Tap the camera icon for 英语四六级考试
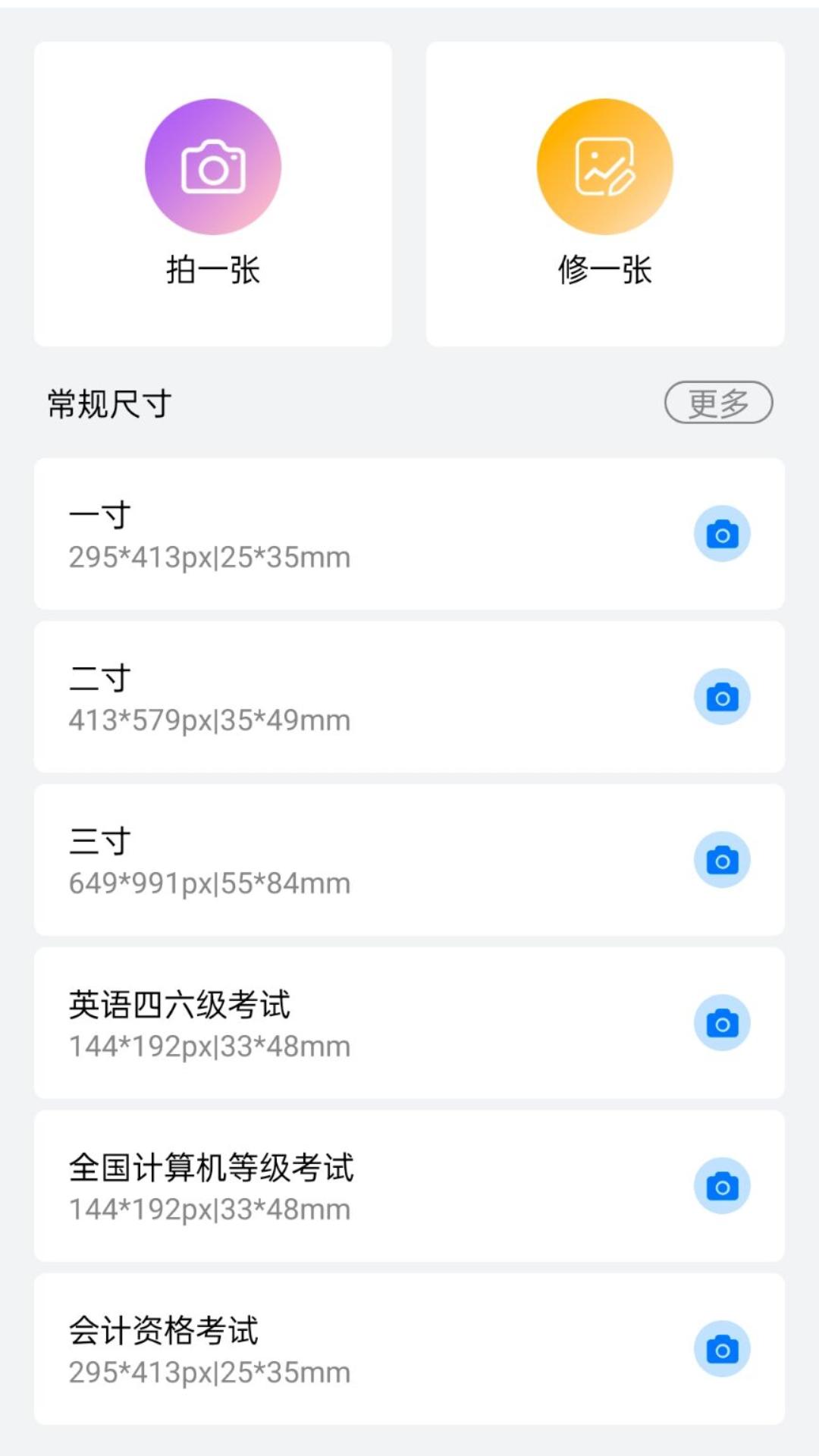The width and height of the screenshot is (819, 1456). pos(722,1022)
